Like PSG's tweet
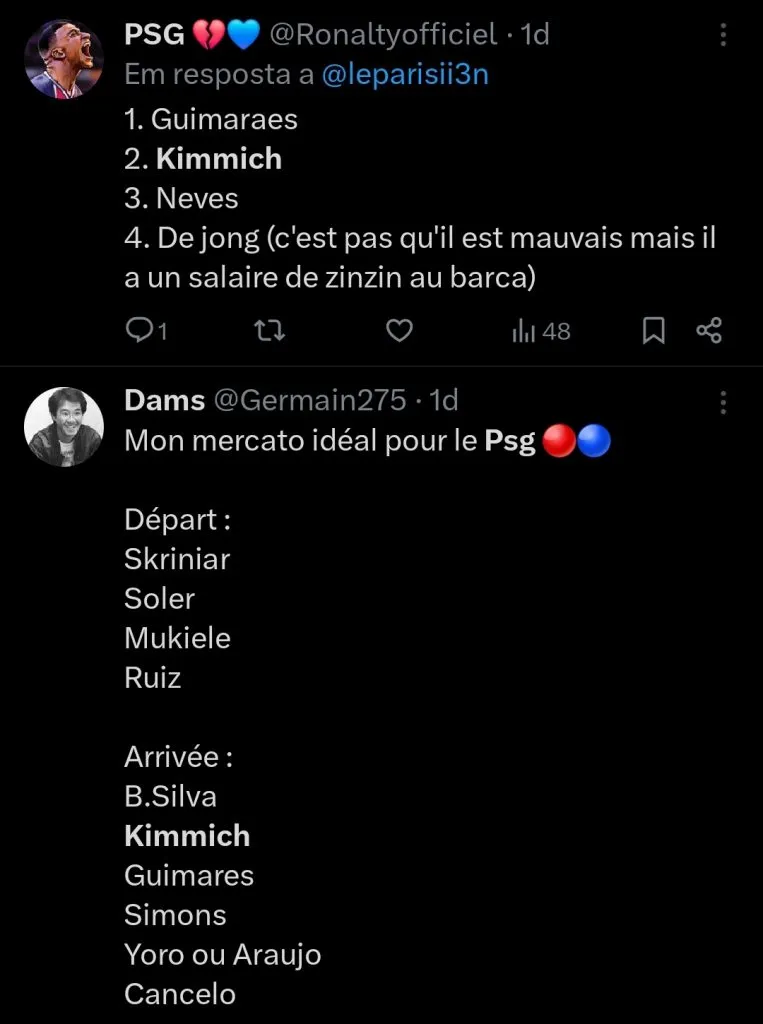This screenshot has height=1024, width=763. [x=398, y=330]
